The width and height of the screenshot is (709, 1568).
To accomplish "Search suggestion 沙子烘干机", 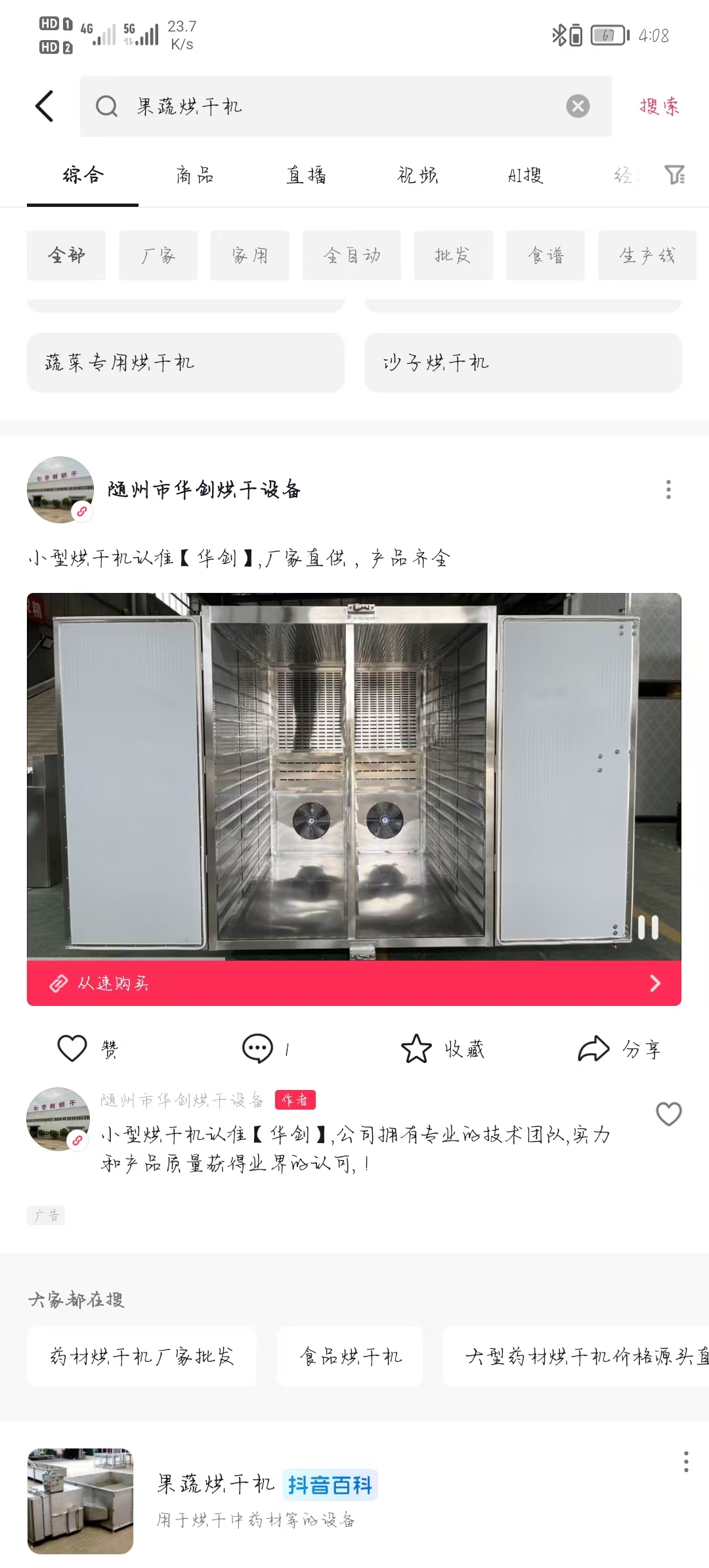I will click(523, 362).
